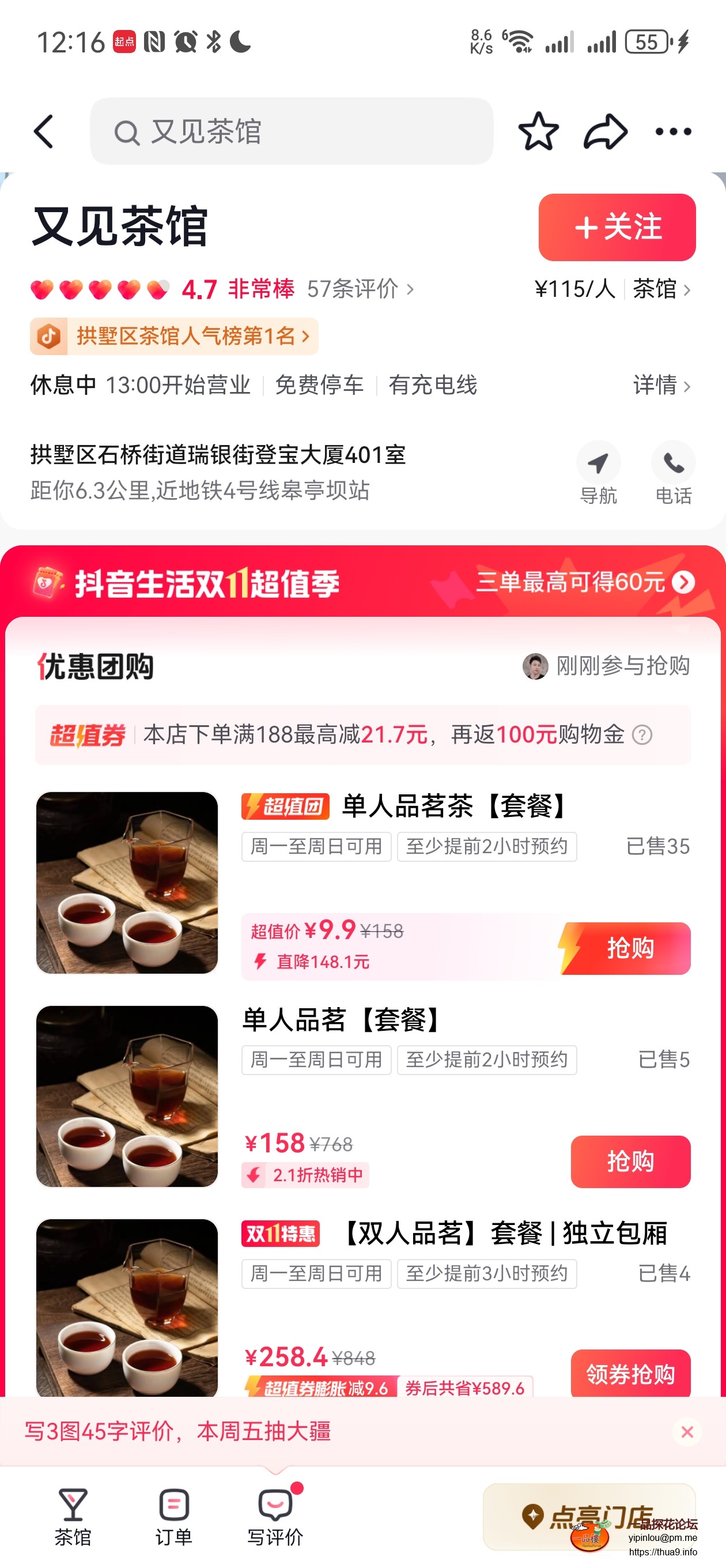This screenshot has width=726, height=1568.
Task: Tap the 超值券 help question mark
Action: coord(641,734)
